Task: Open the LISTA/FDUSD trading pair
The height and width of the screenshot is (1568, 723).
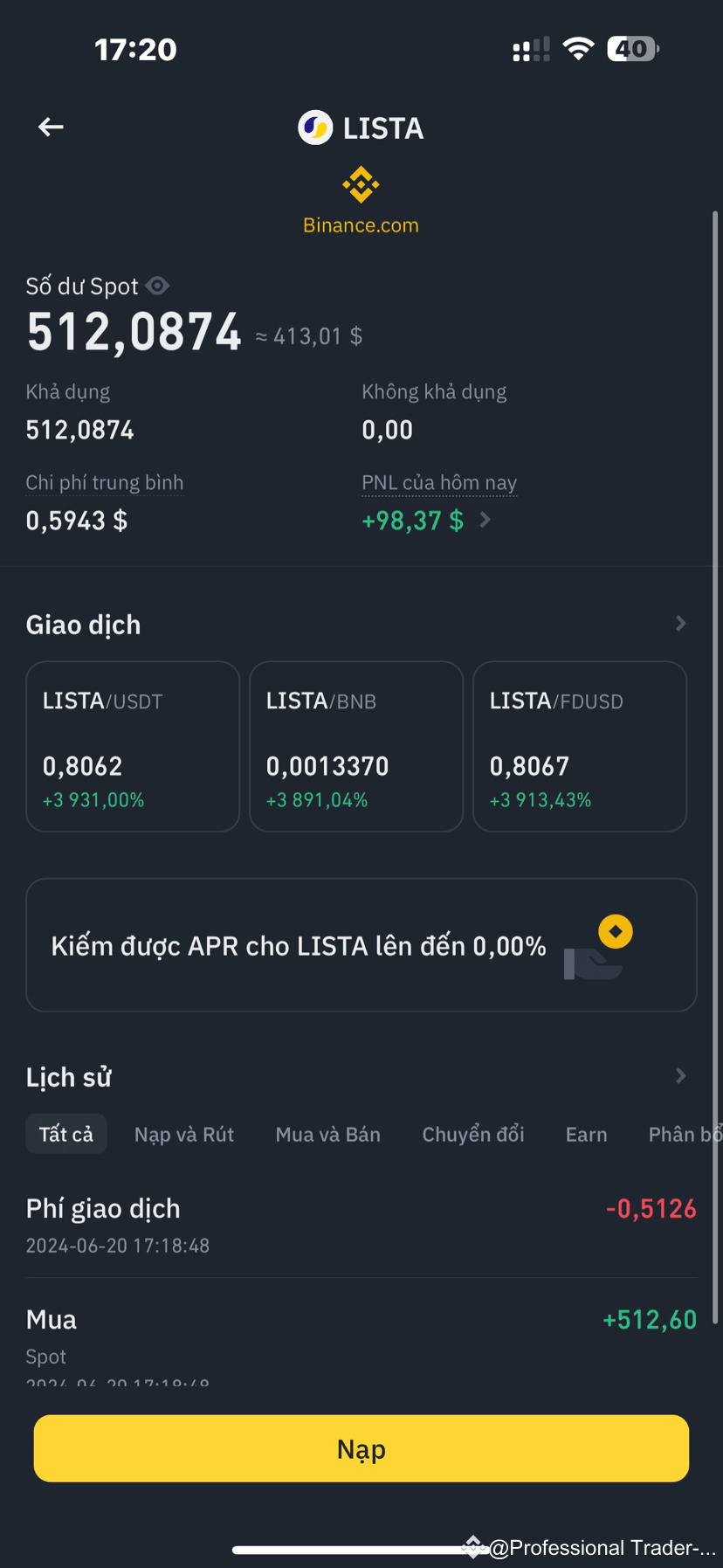Action: [580, 747]
